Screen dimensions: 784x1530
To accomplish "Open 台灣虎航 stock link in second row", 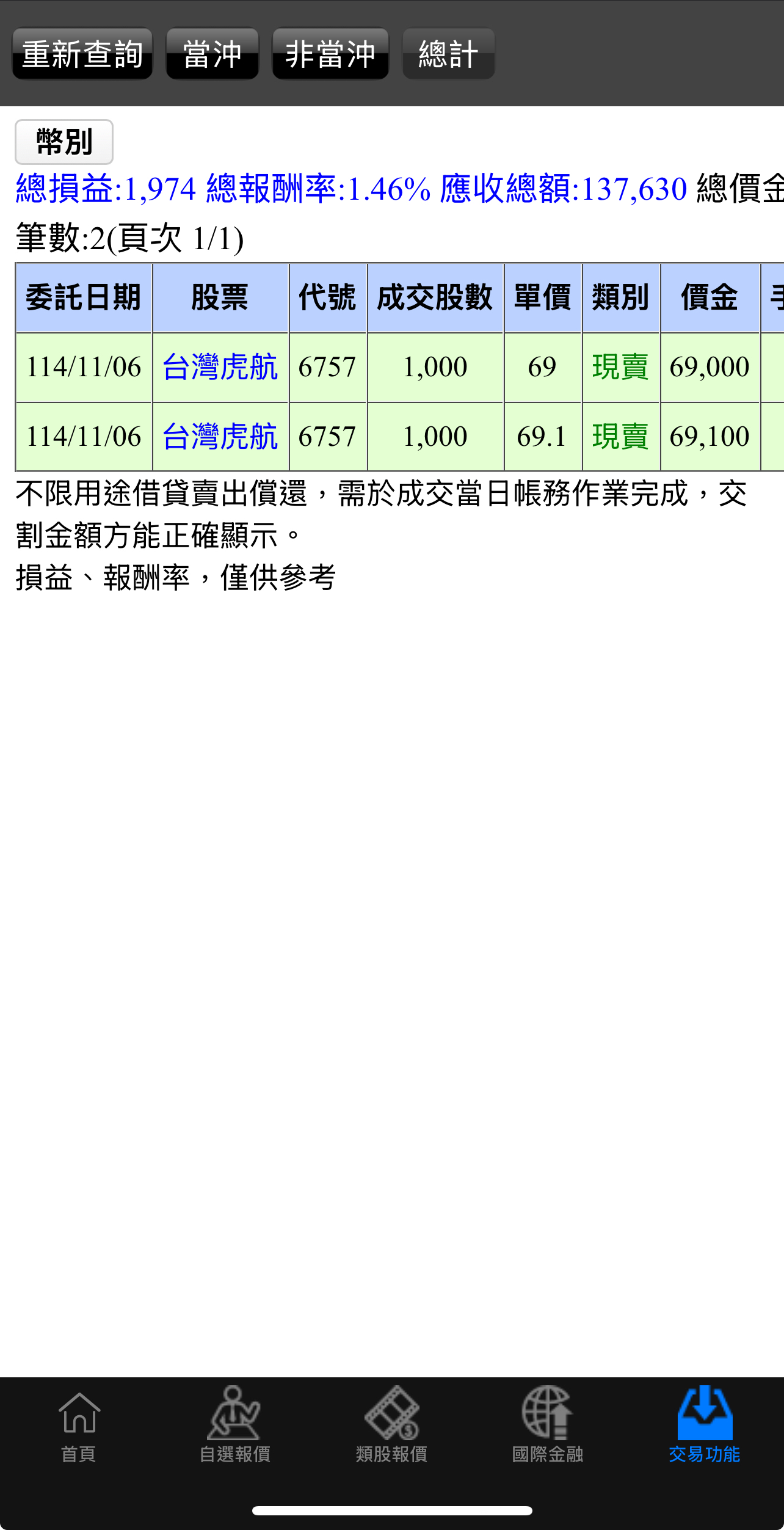I will tap(220, 436).
